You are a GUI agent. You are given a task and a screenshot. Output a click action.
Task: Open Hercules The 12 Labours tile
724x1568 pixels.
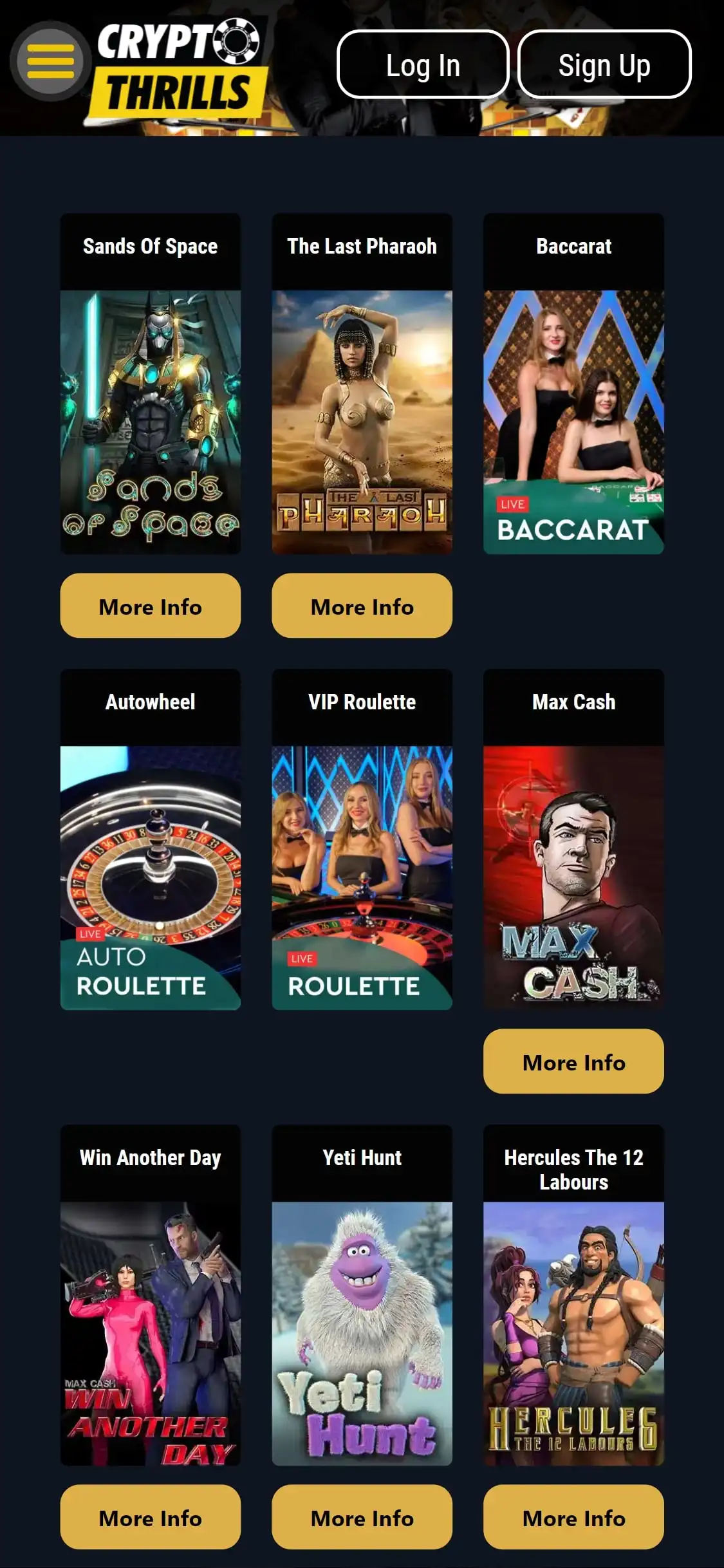coord(573,1333)
